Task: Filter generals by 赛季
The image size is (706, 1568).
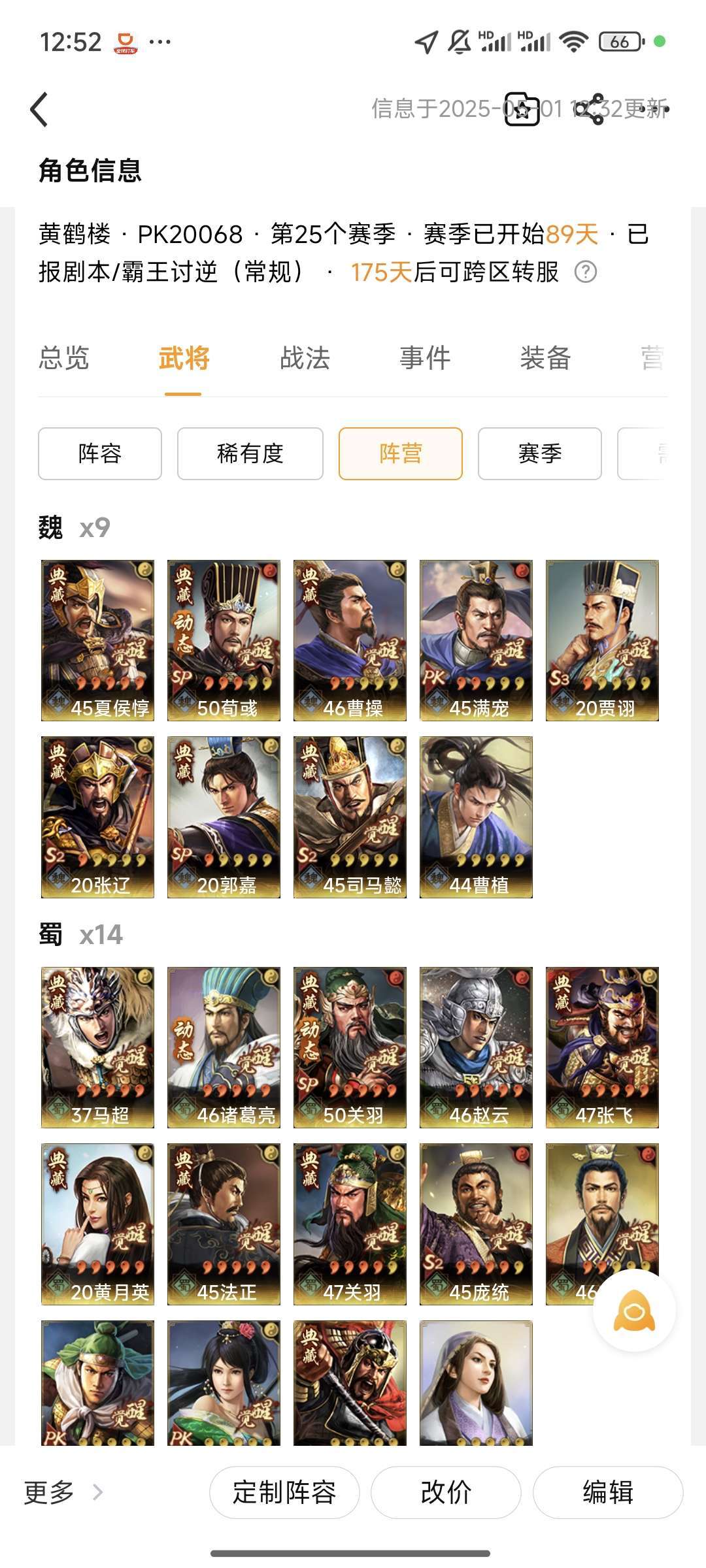Action: pos(540,453)
